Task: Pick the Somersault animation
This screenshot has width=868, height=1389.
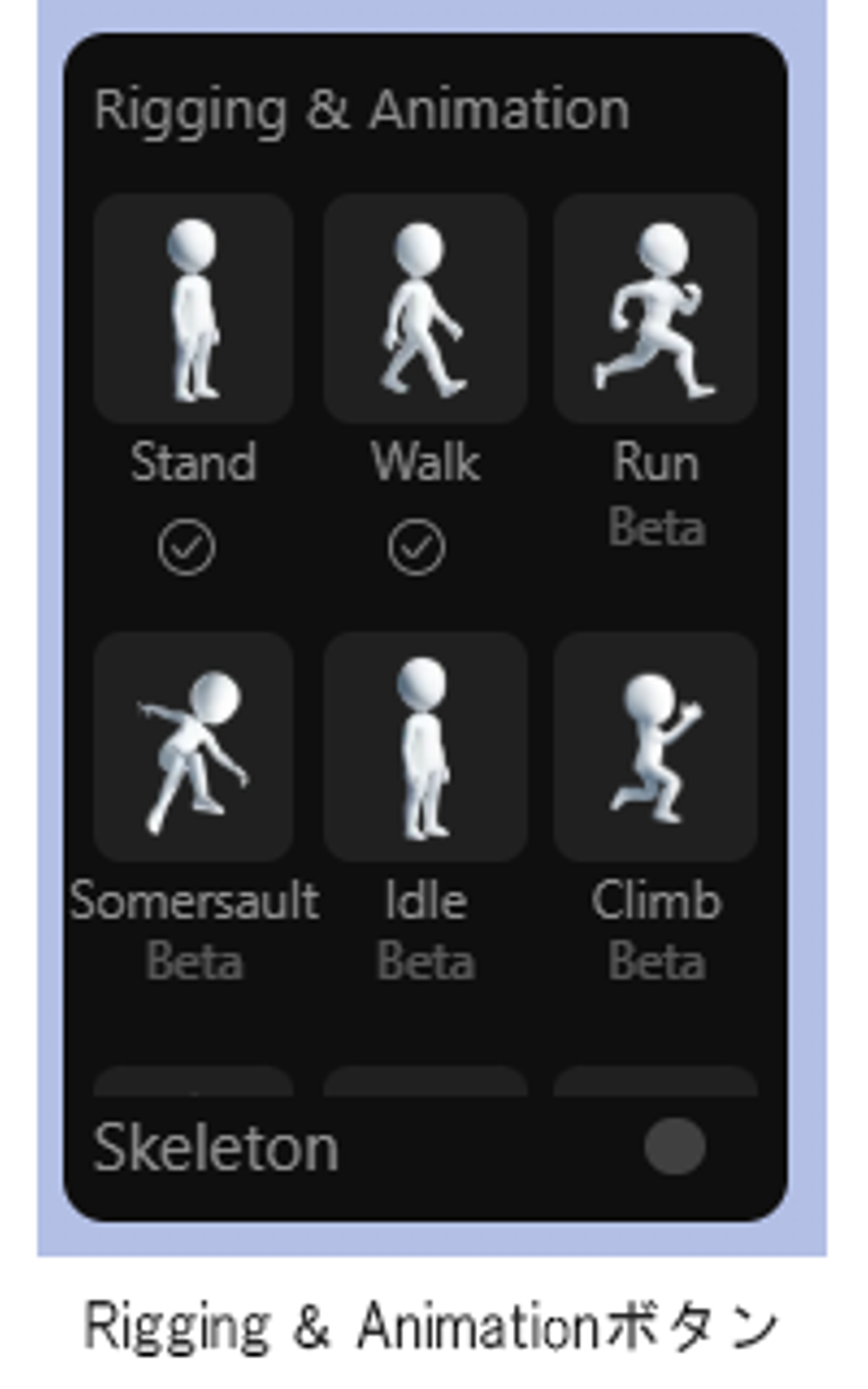Action: point(193,746)
